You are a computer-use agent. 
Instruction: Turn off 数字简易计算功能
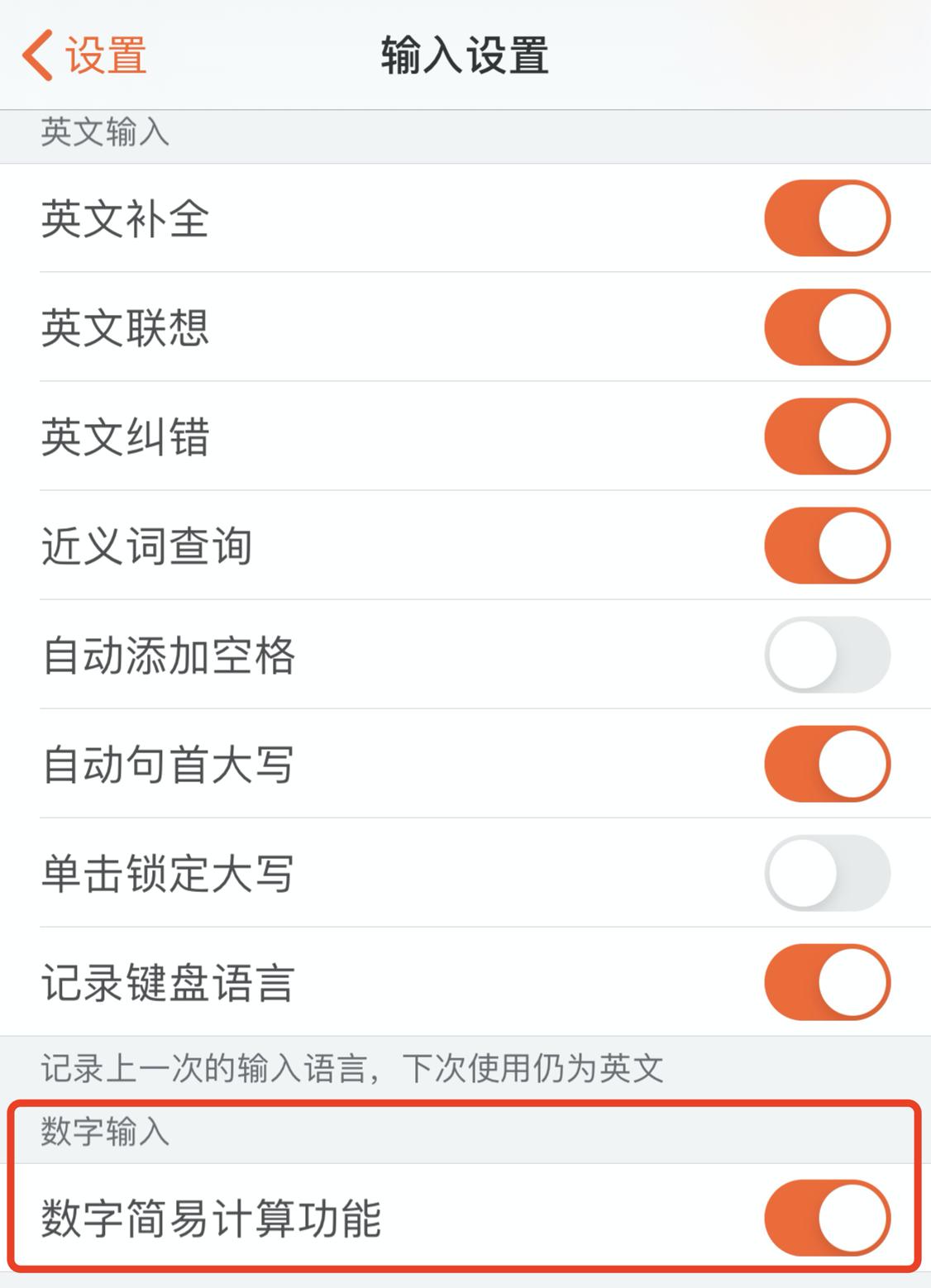click(x=827, y=1218)
